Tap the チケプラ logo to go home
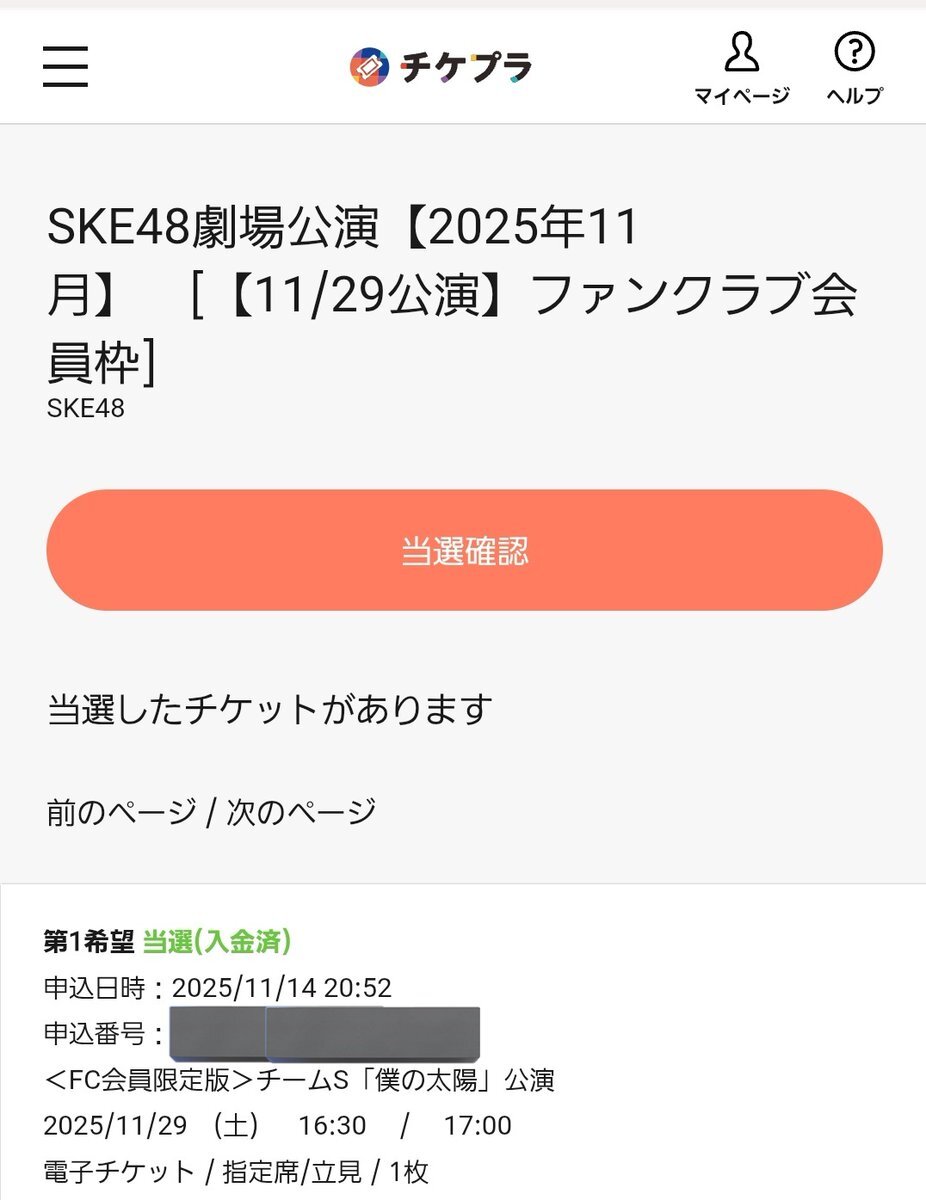The height and width of the screenshot is (1200, 926). (441, 67)
